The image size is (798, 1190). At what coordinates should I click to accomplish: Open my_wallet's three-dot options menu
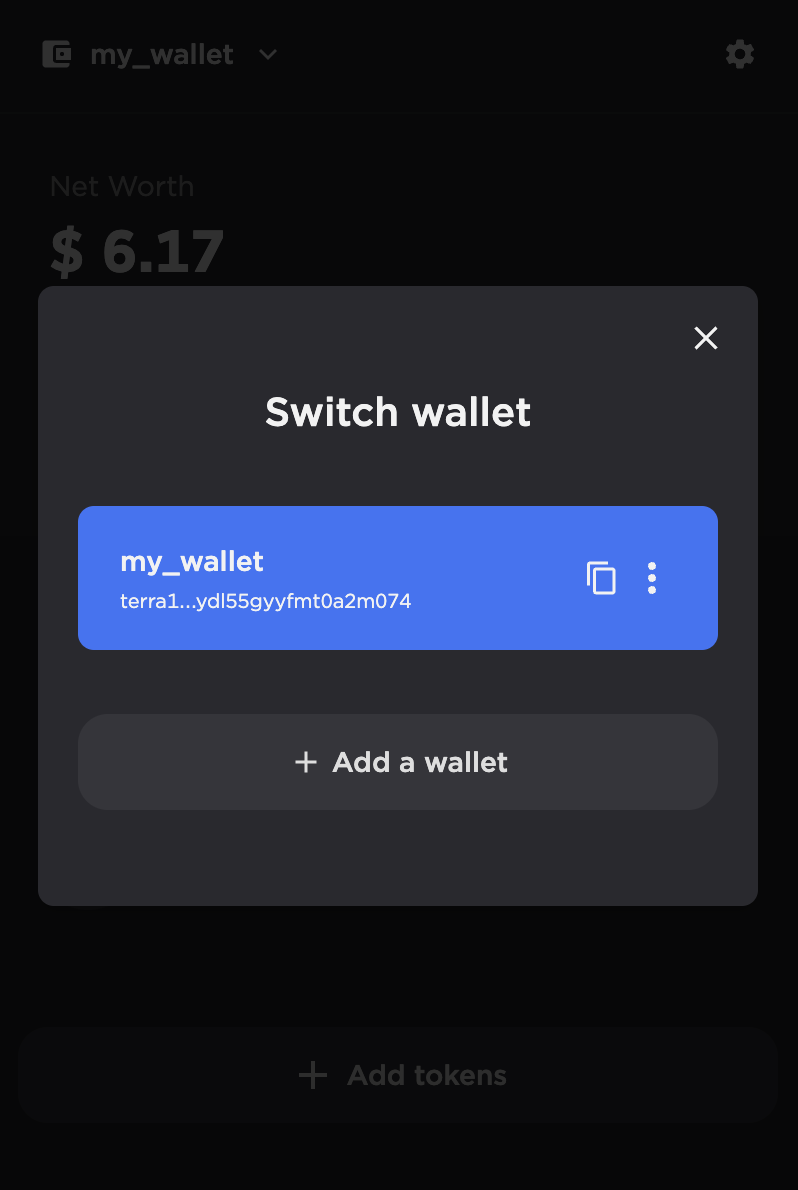tap(652, 578)
